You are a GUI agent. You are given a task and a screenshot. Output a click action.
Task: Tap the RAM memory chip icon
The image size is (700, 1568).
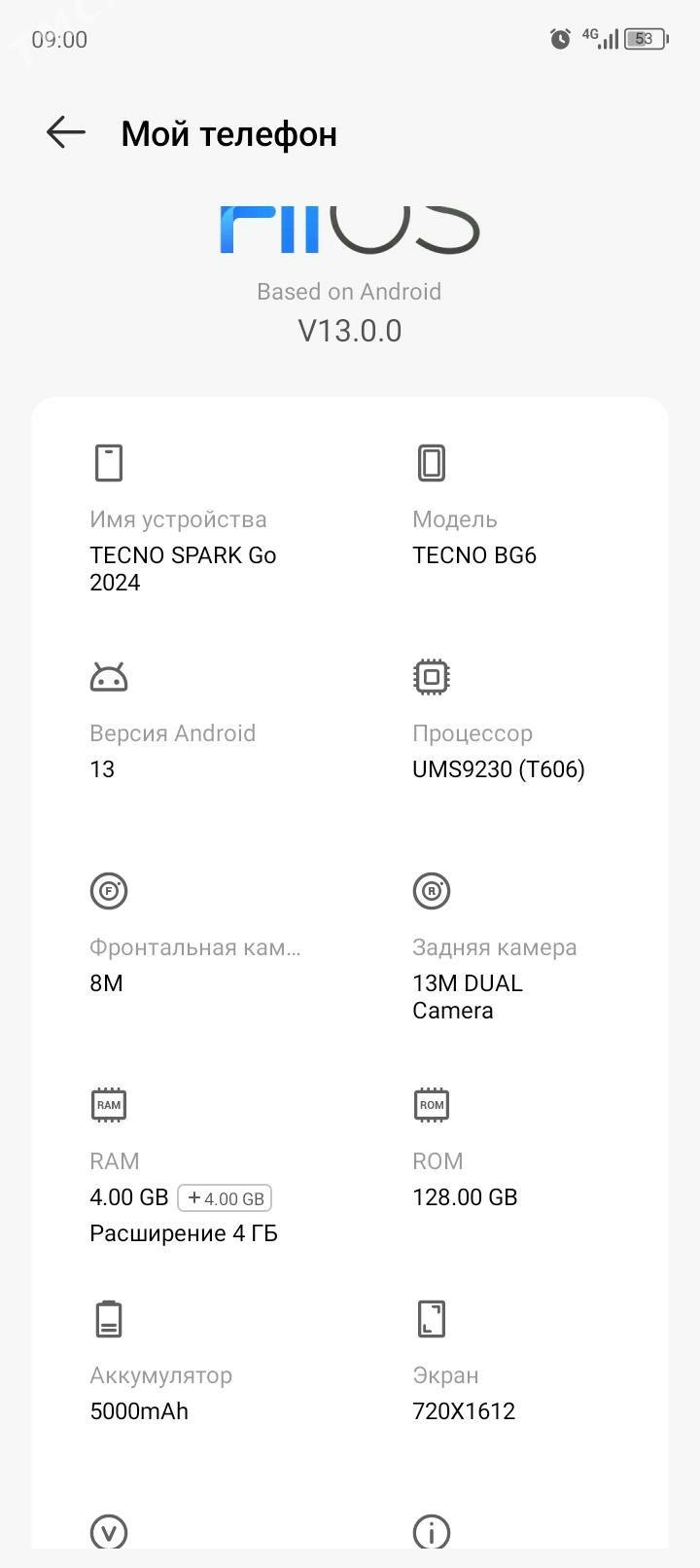[x=108, y=1104]
